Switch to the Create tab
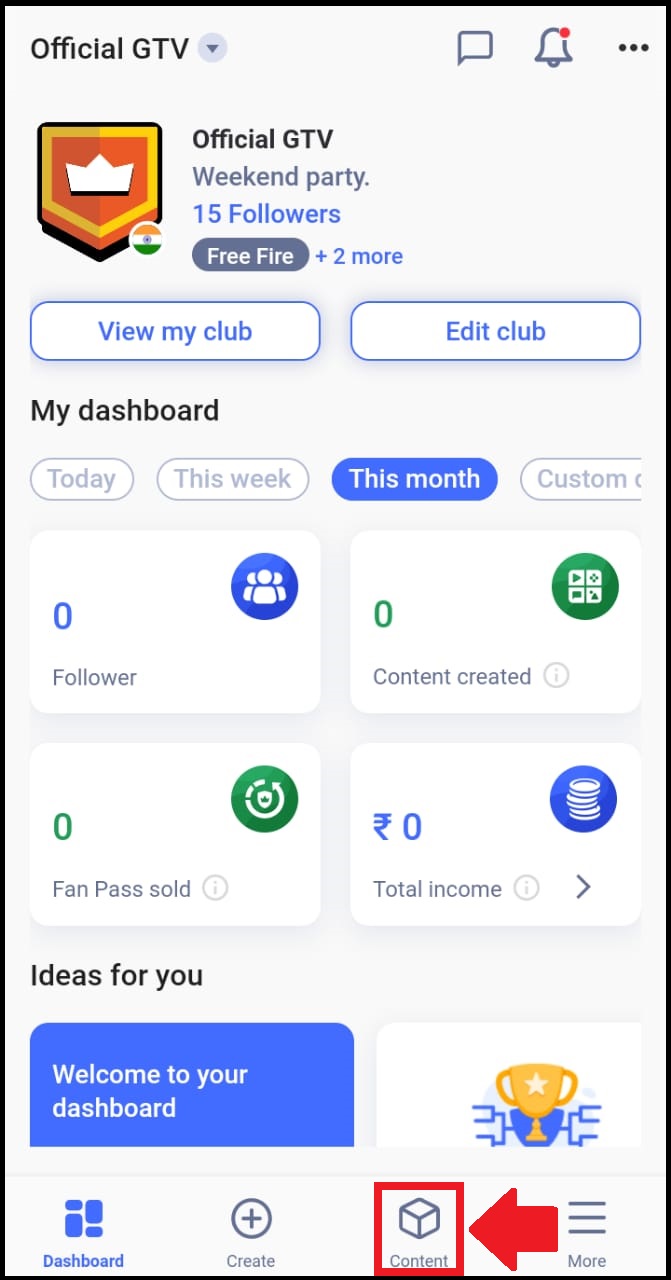This screenshot has height=1280, width=671. click(251, 1233)
